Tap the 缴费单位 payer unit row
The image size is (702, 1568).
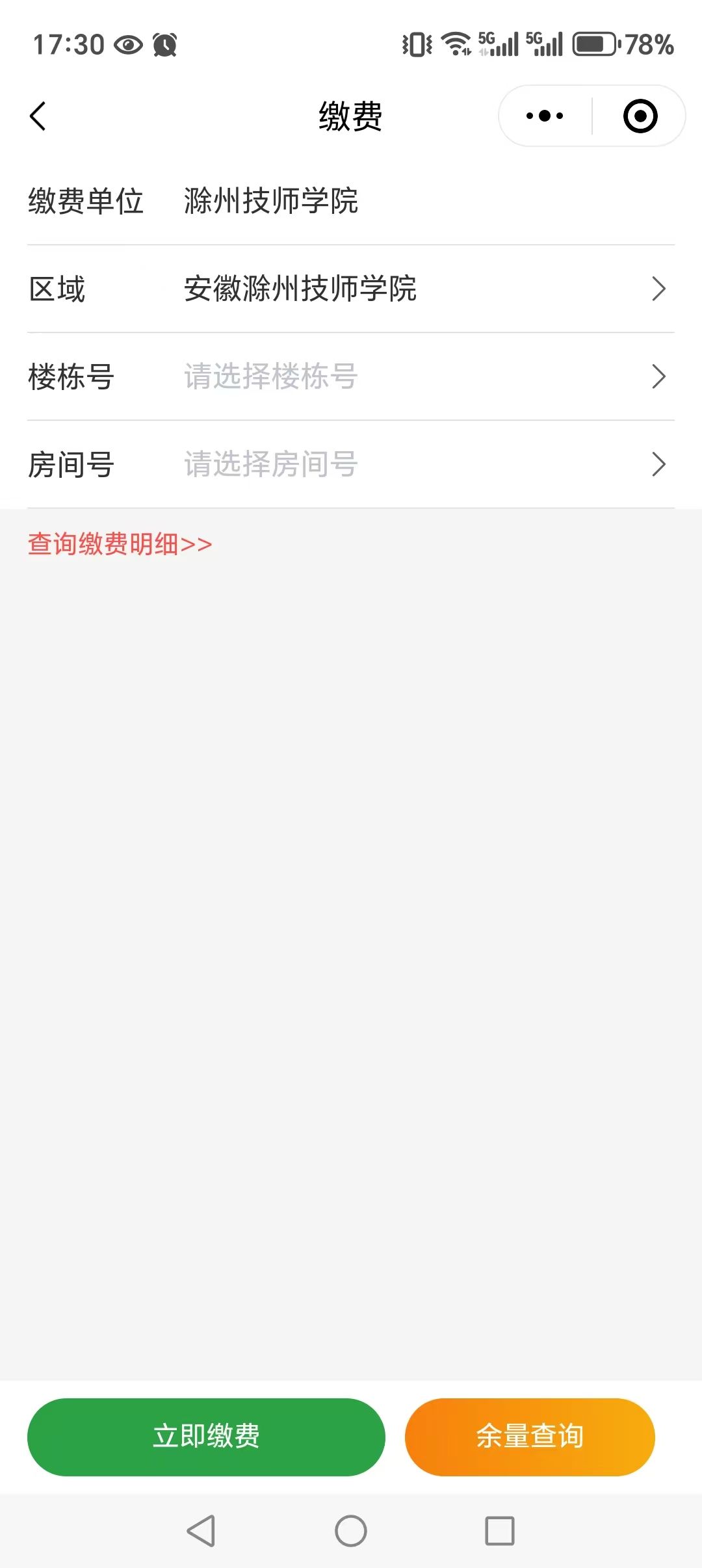tap(195, 202)
